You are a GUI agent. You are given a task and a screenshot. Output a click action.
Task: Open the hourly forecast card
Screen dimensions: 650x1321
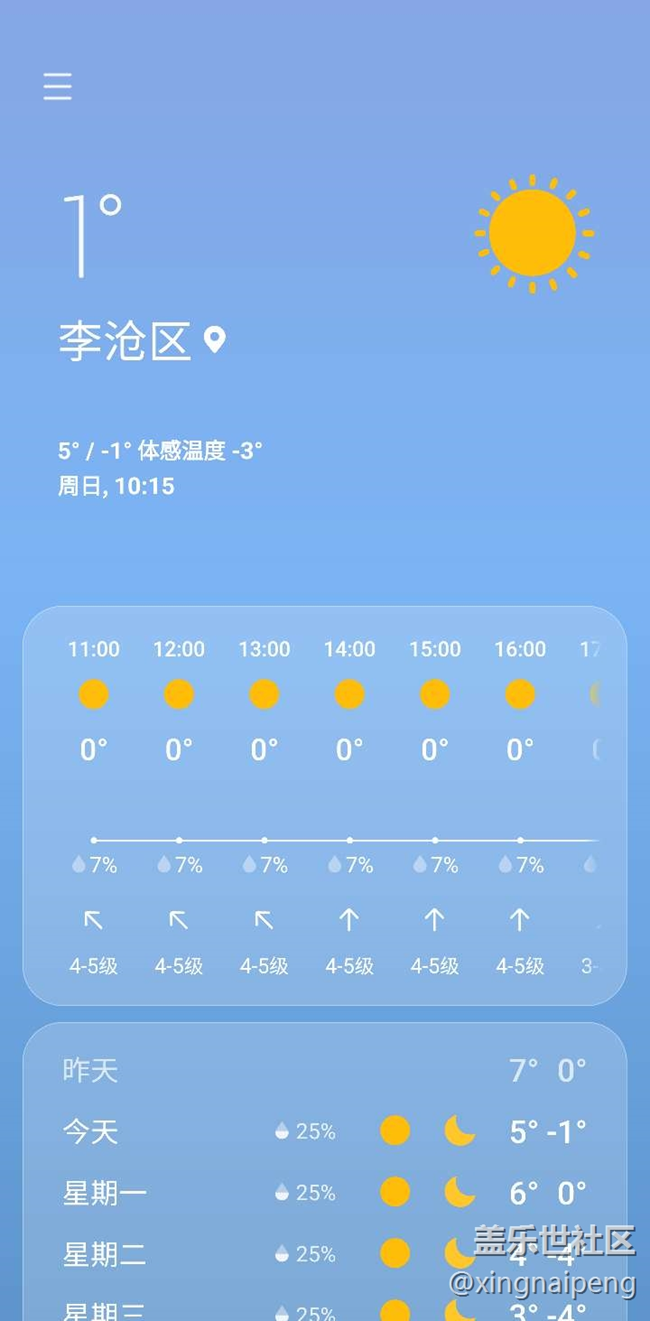point(324,805)
